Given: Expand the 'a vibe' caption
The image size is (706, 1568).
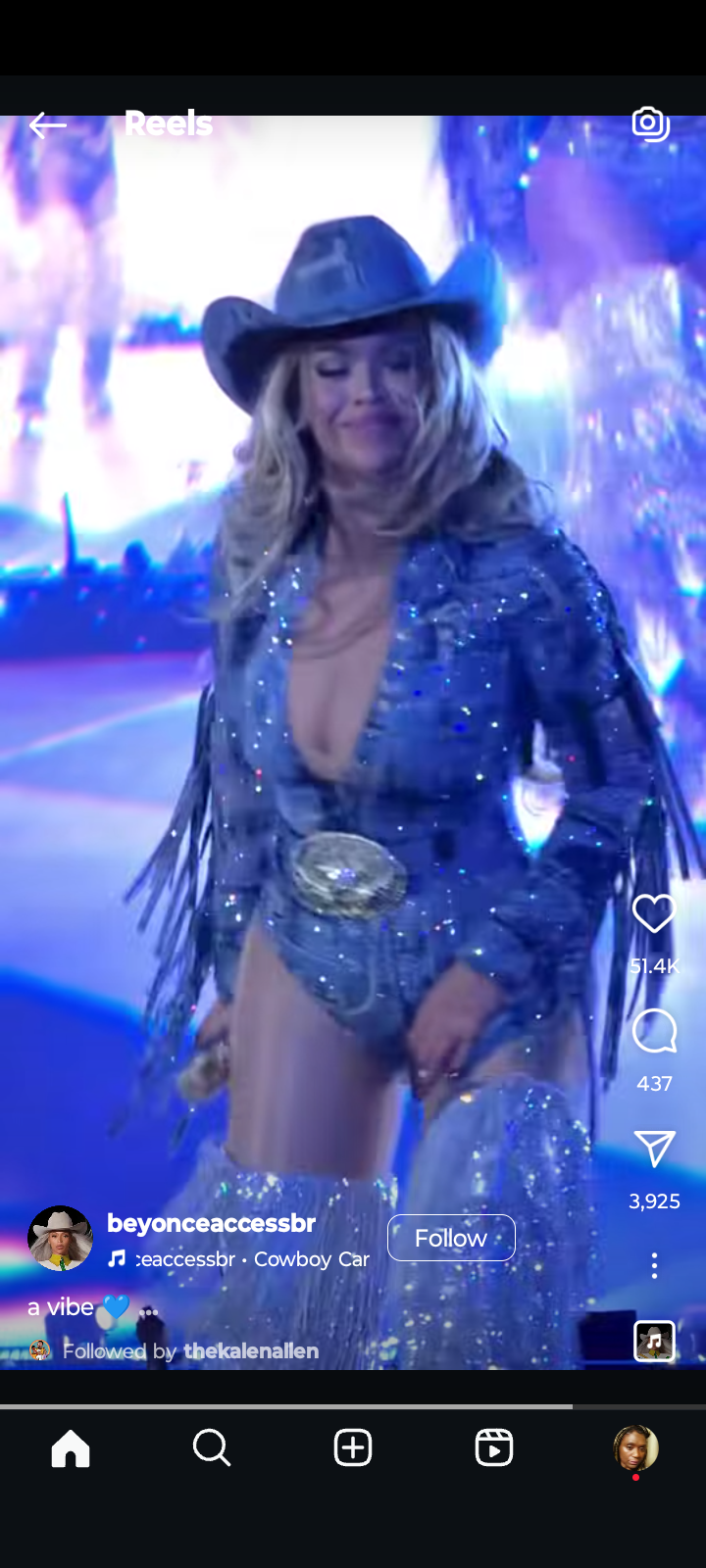Looking at the screenshot, I should (149, 1310).
